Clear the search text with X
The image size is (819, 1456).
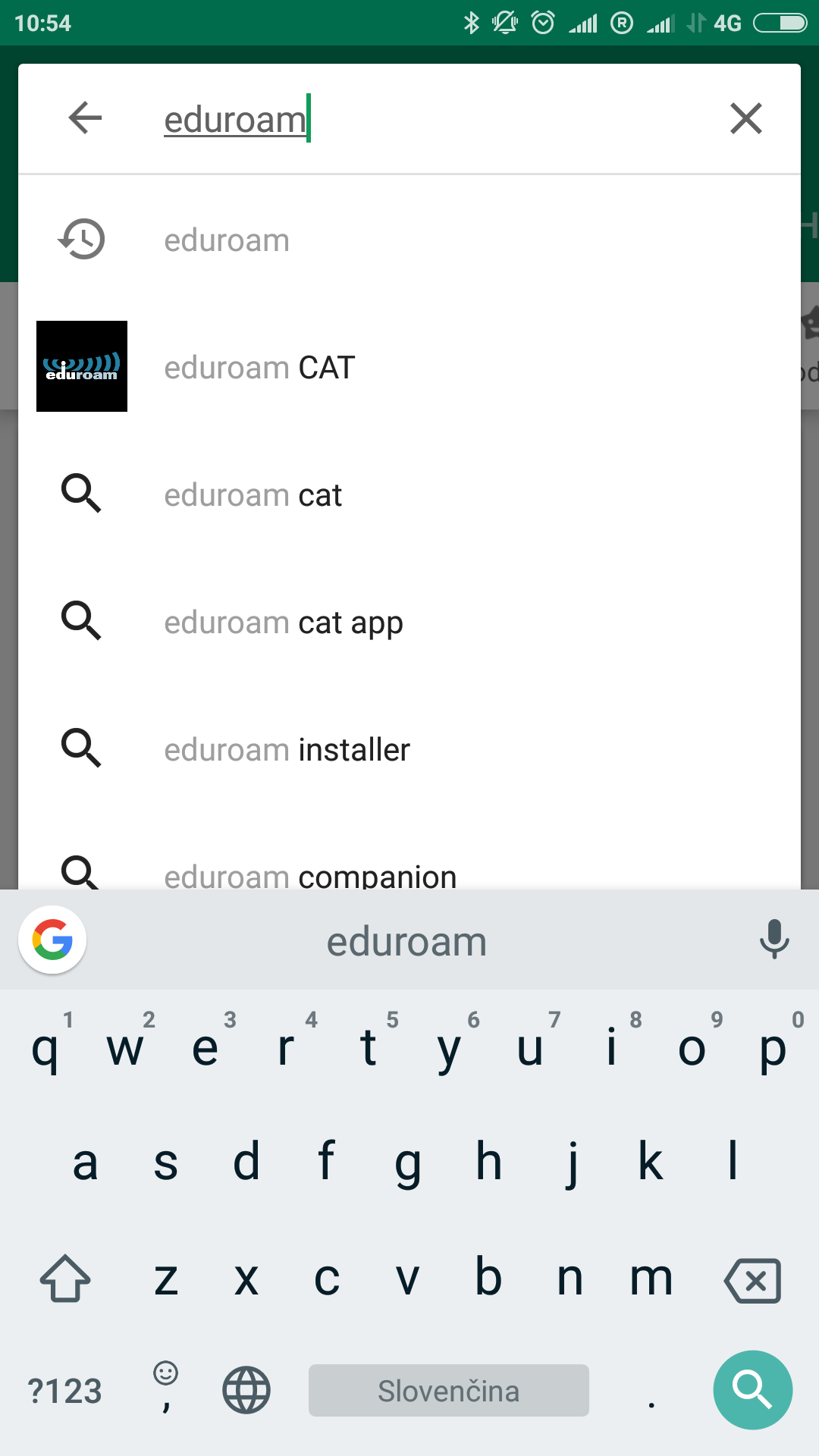(x=745, y=118)
